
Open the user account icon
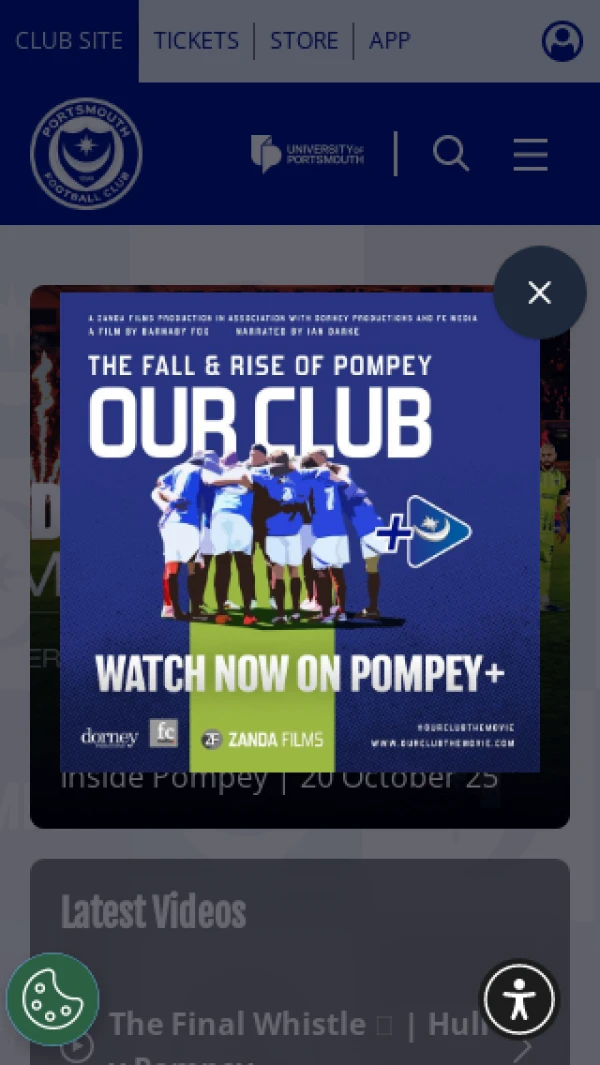[562, 41]
